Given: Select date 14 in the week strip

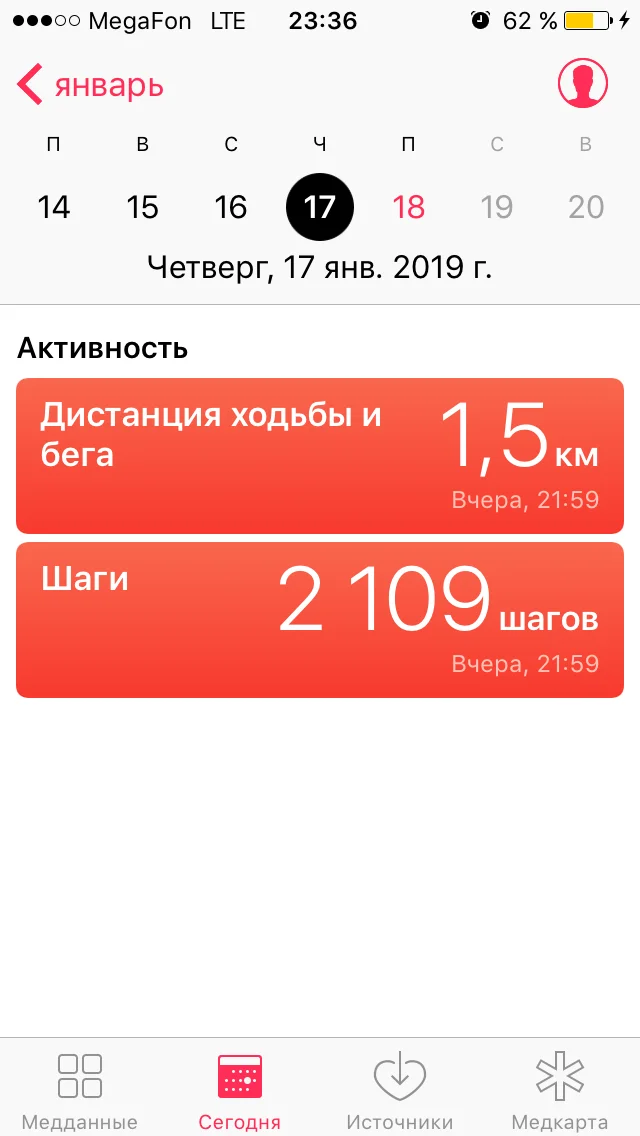Looking at the screenshot, I should point(54,207).
